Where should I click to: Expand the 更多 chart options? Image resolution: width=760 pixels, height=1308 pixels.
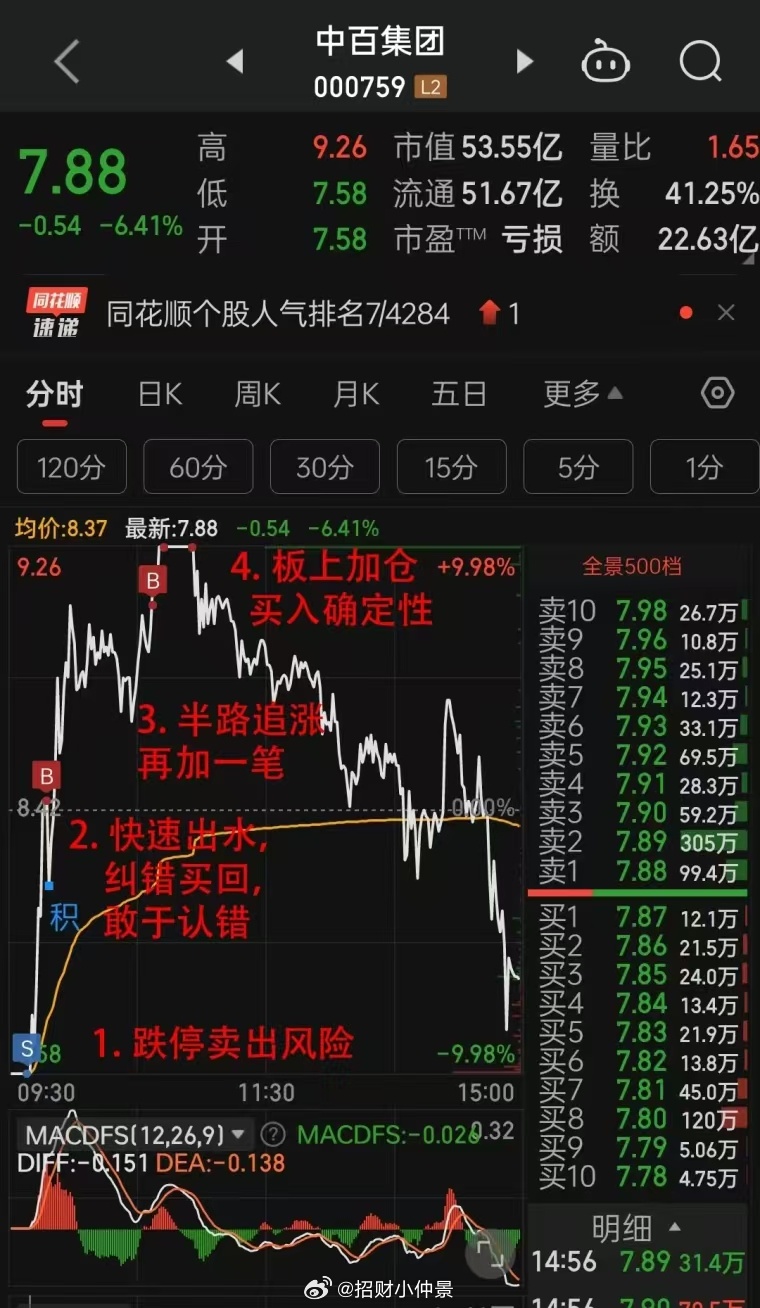pos(583,394)
